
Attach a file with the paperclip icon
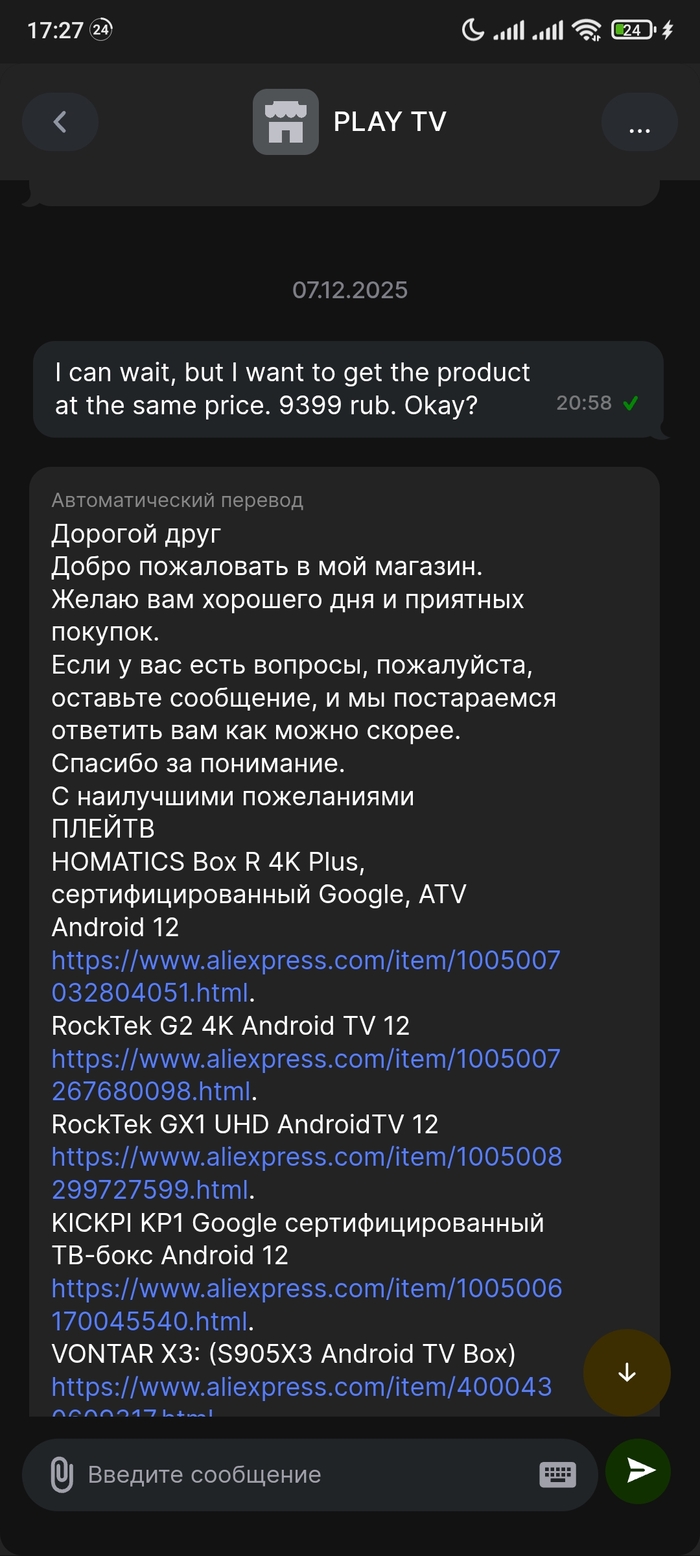click(61, 1474)
